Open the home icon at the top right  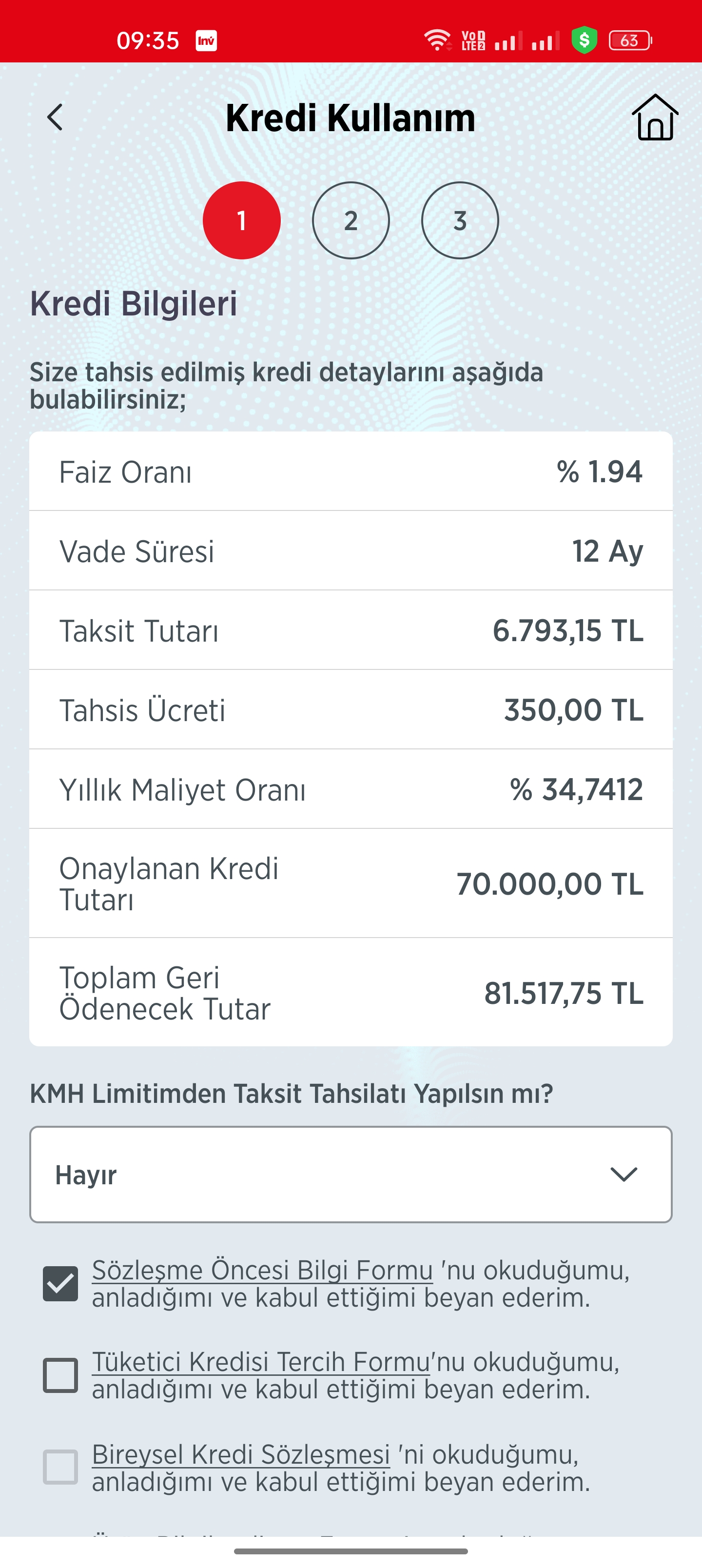pyautogui.click(x=655, y=117)
